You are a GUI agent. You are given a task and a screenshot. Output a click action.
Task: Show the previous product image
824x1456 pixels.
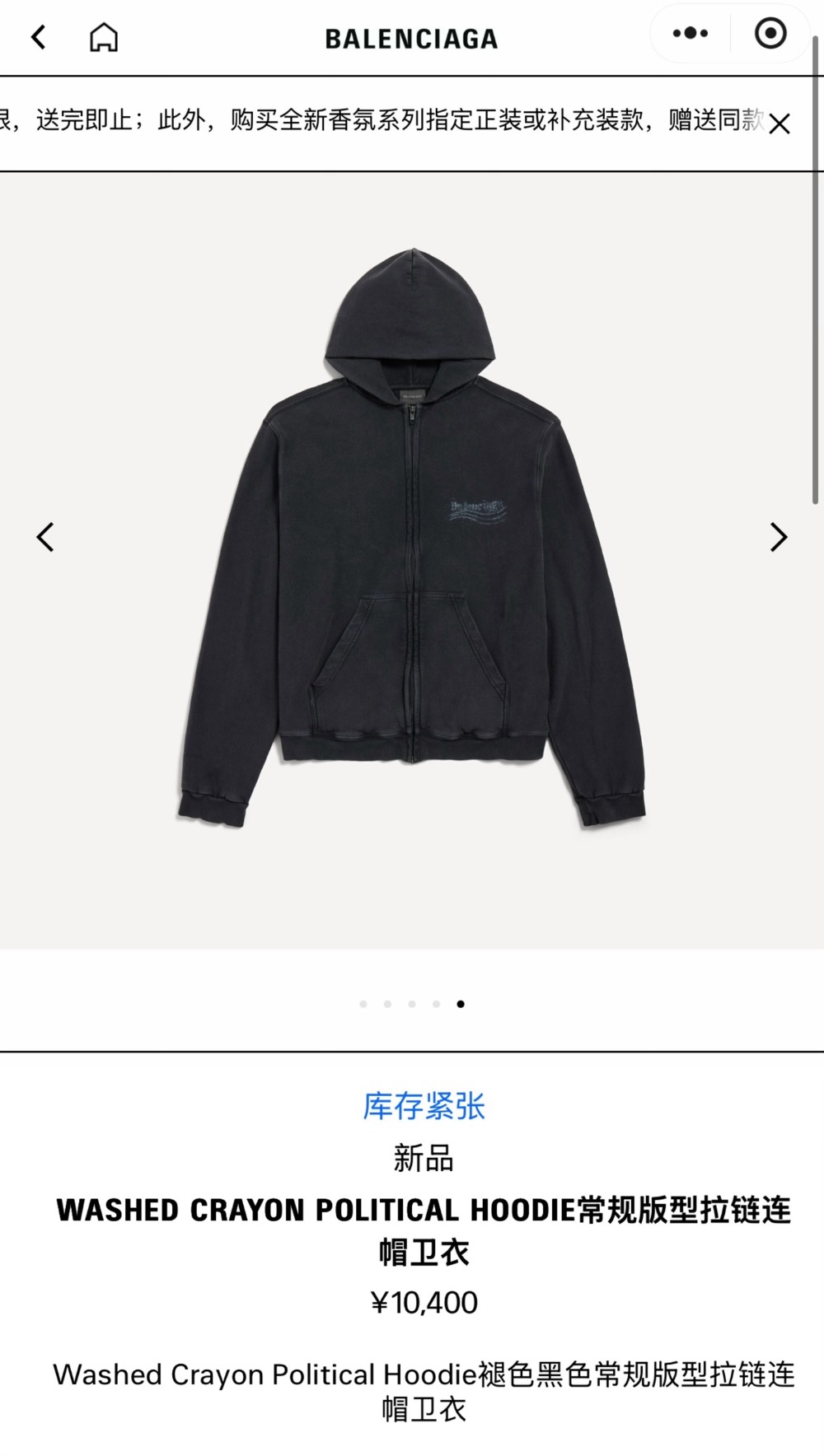coord(45,537)
